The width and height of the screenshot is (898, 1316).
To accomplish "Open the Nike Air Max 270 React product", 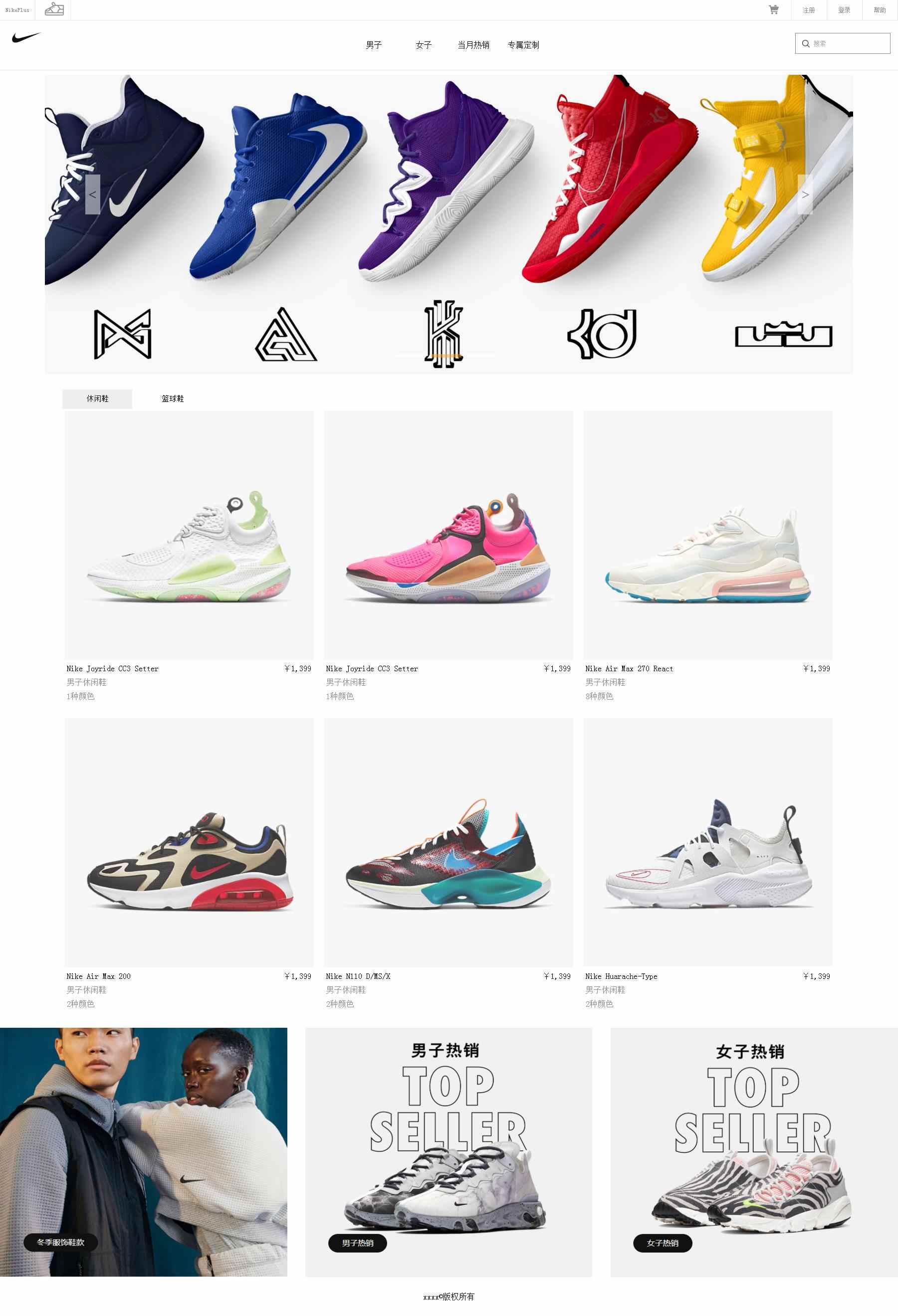I will click(707, 535).
